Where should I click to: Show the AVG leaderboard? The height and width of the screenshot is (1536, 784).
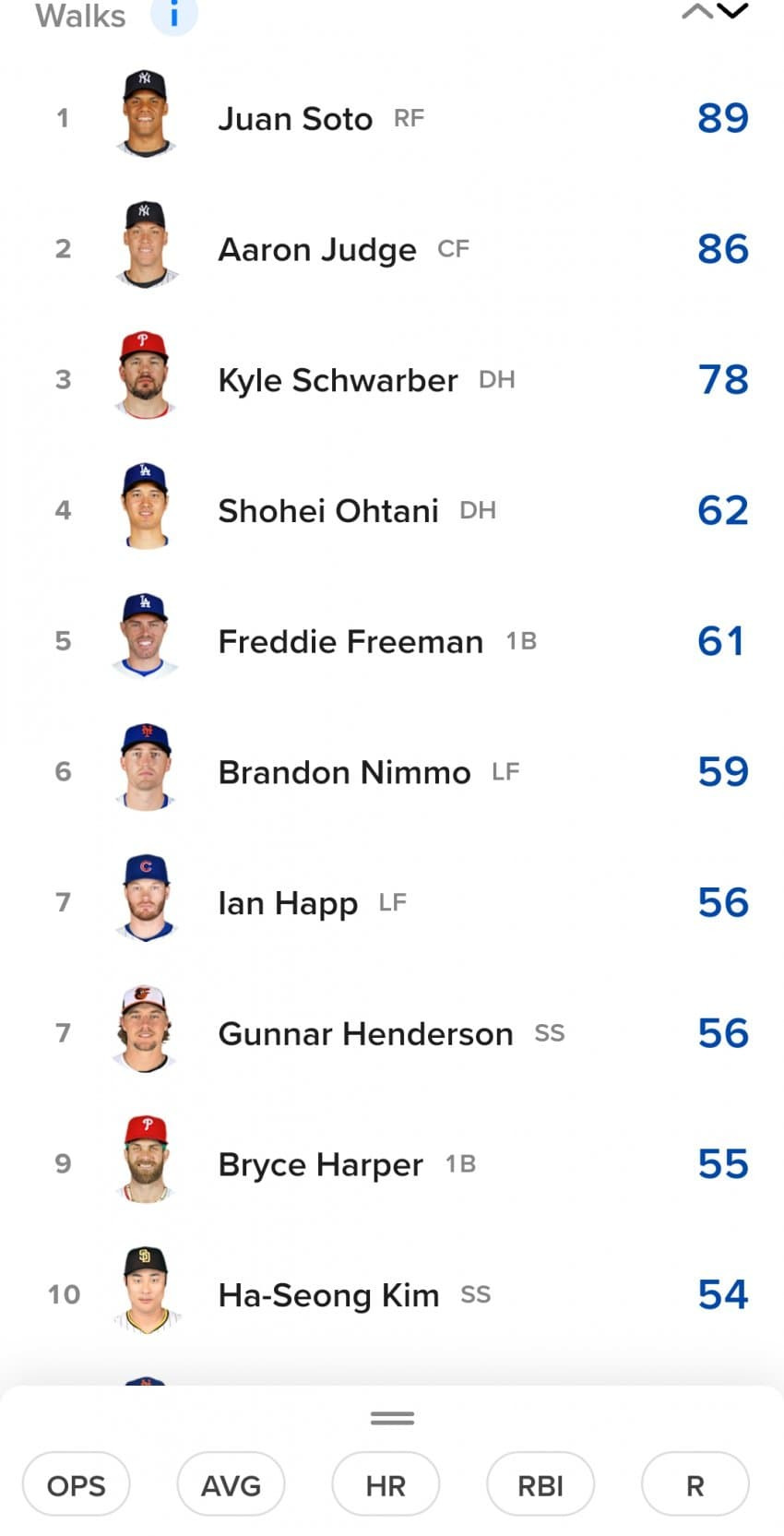pyautogui.click(x=231, y=1485)
